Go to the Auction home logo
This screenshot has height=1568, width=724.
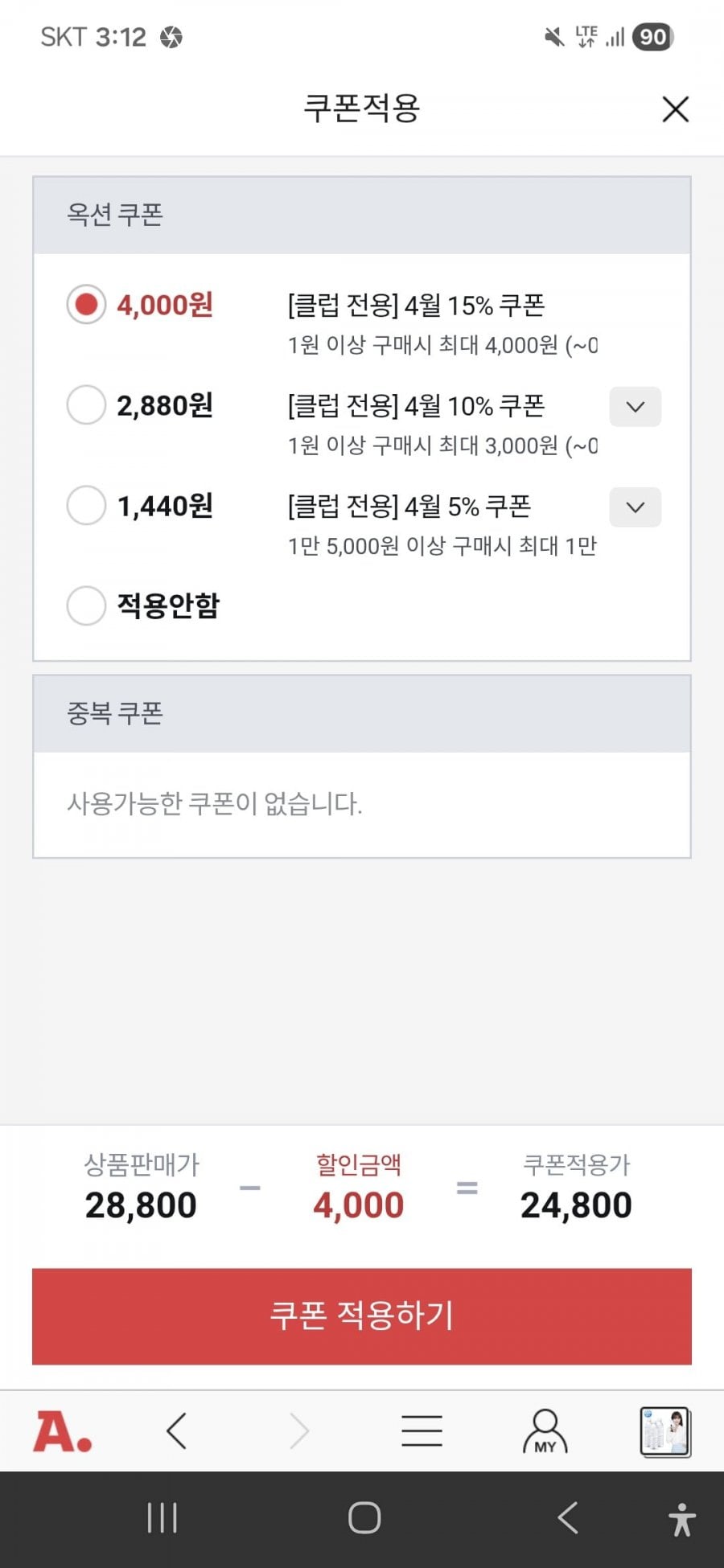62,1431
